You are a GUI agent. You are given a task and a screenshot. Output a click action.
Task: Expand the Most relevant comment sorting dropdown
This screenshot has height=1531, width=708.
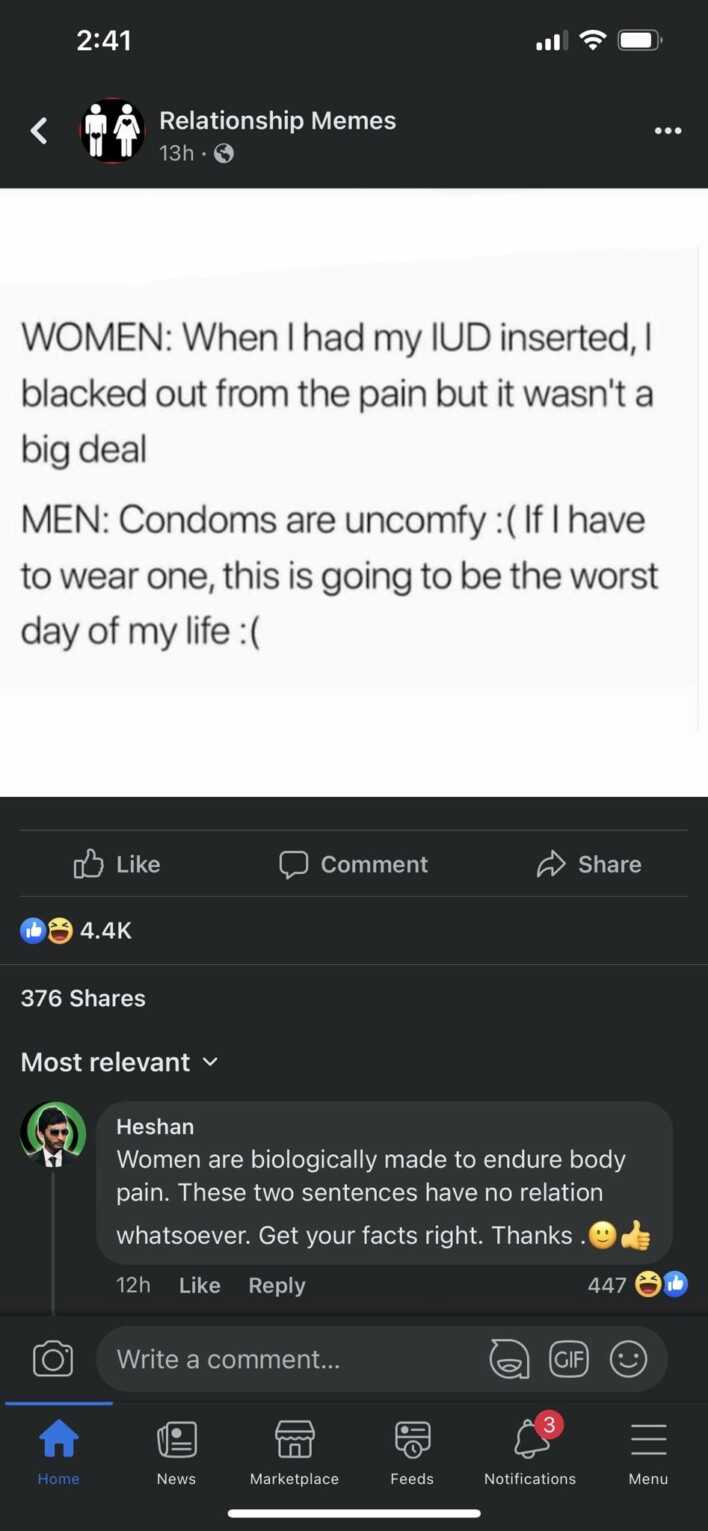coord(119,1062)
